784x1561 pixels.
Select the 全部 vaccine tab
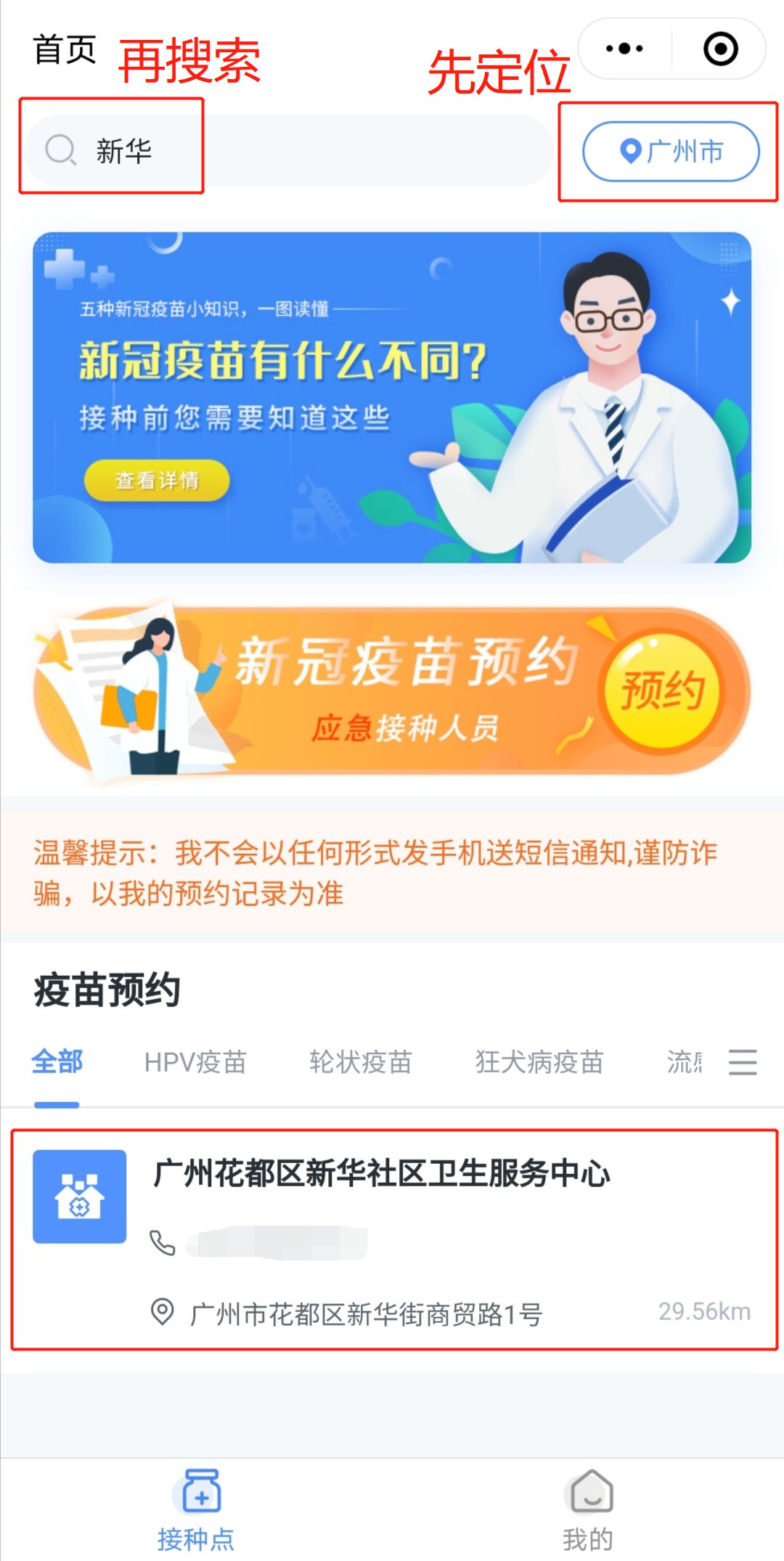[x=57, y=1062]
